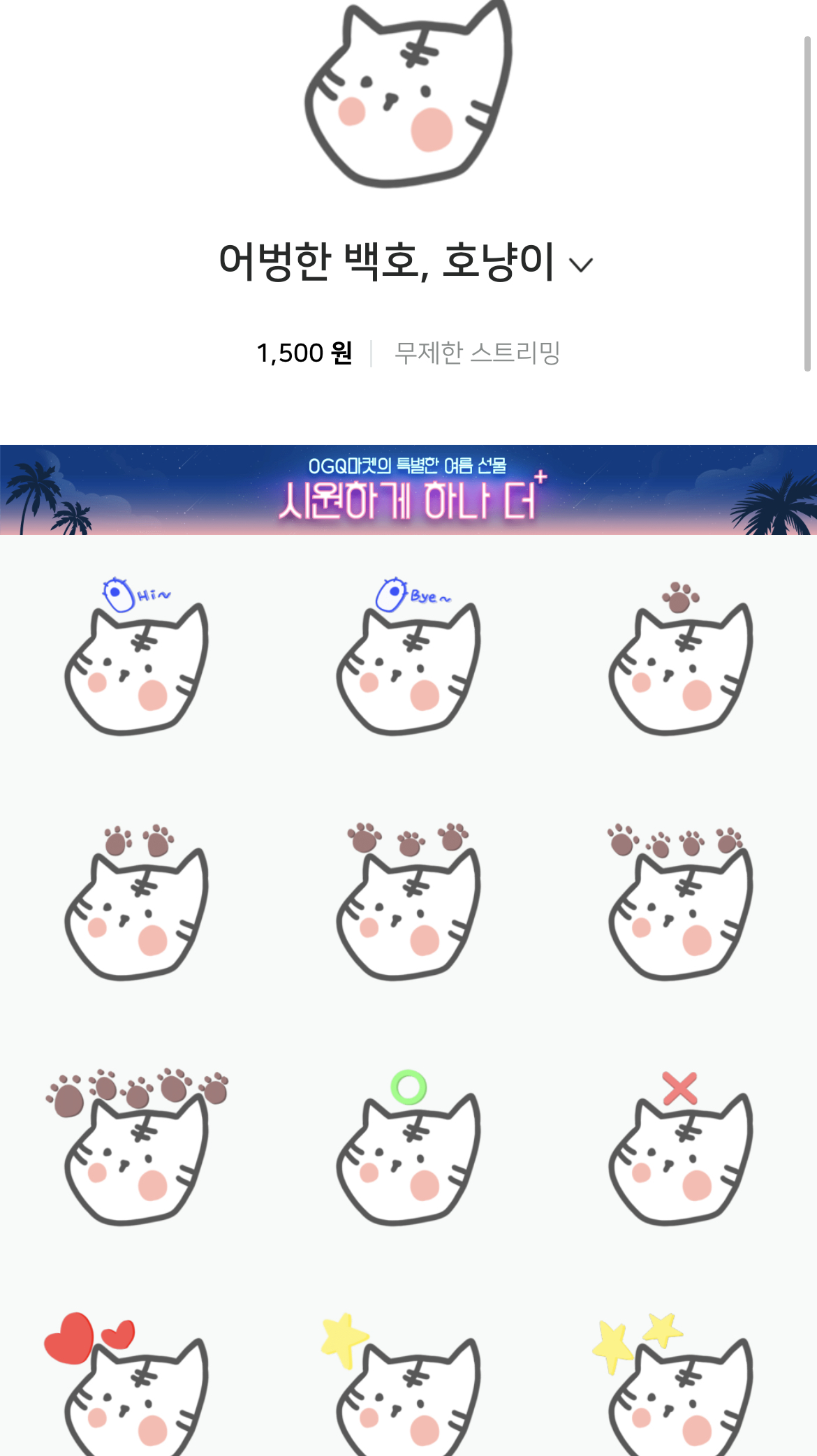Open the two yellow stars sticker
817x1456 pixels.
point(681,1386)
